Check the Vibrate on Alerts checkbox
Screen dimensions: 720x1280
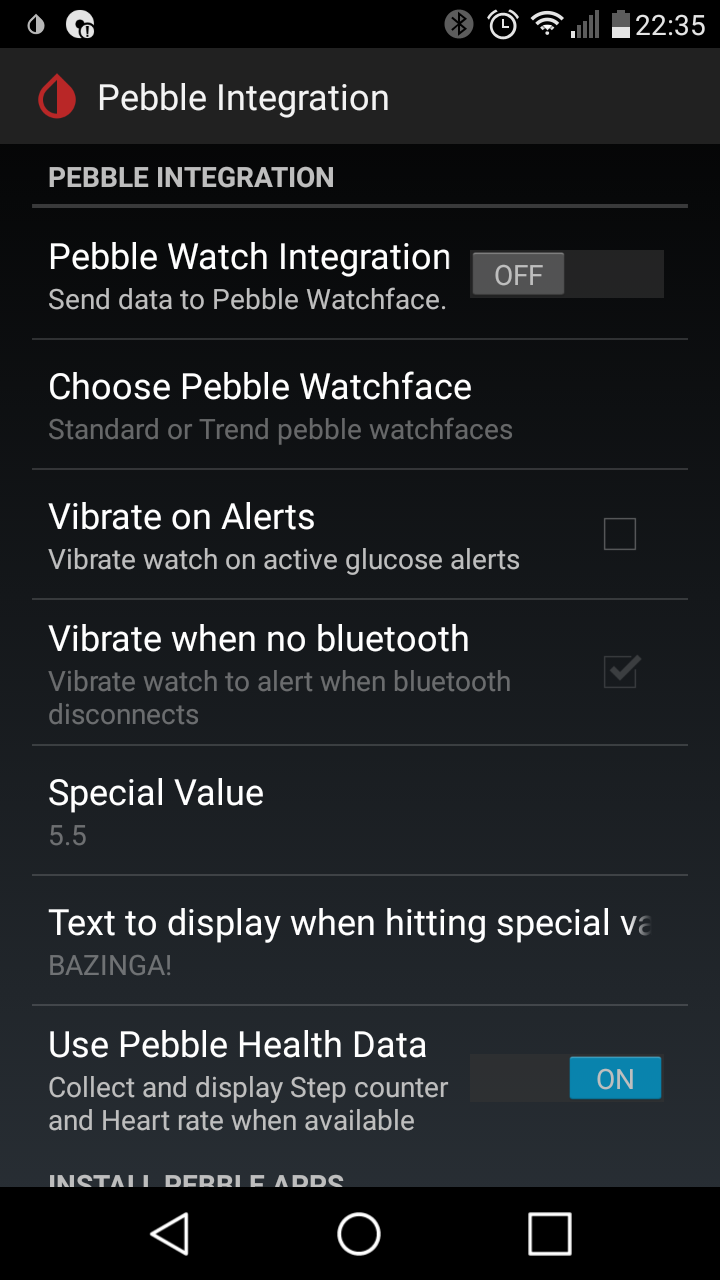[x=620, y=535]
